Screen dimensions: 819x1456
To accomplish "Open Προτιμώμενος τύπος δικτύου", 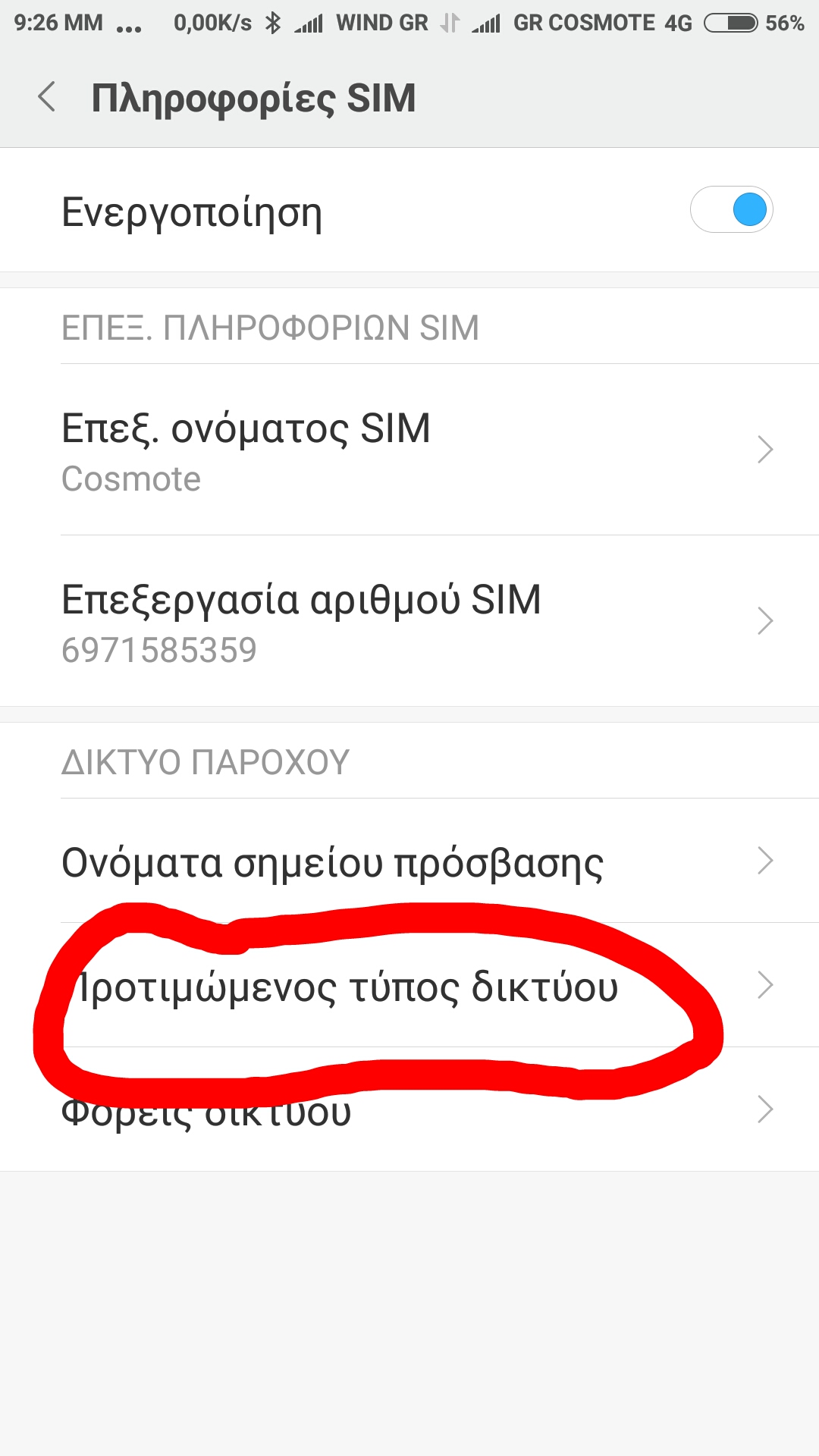I will point(409,986).
